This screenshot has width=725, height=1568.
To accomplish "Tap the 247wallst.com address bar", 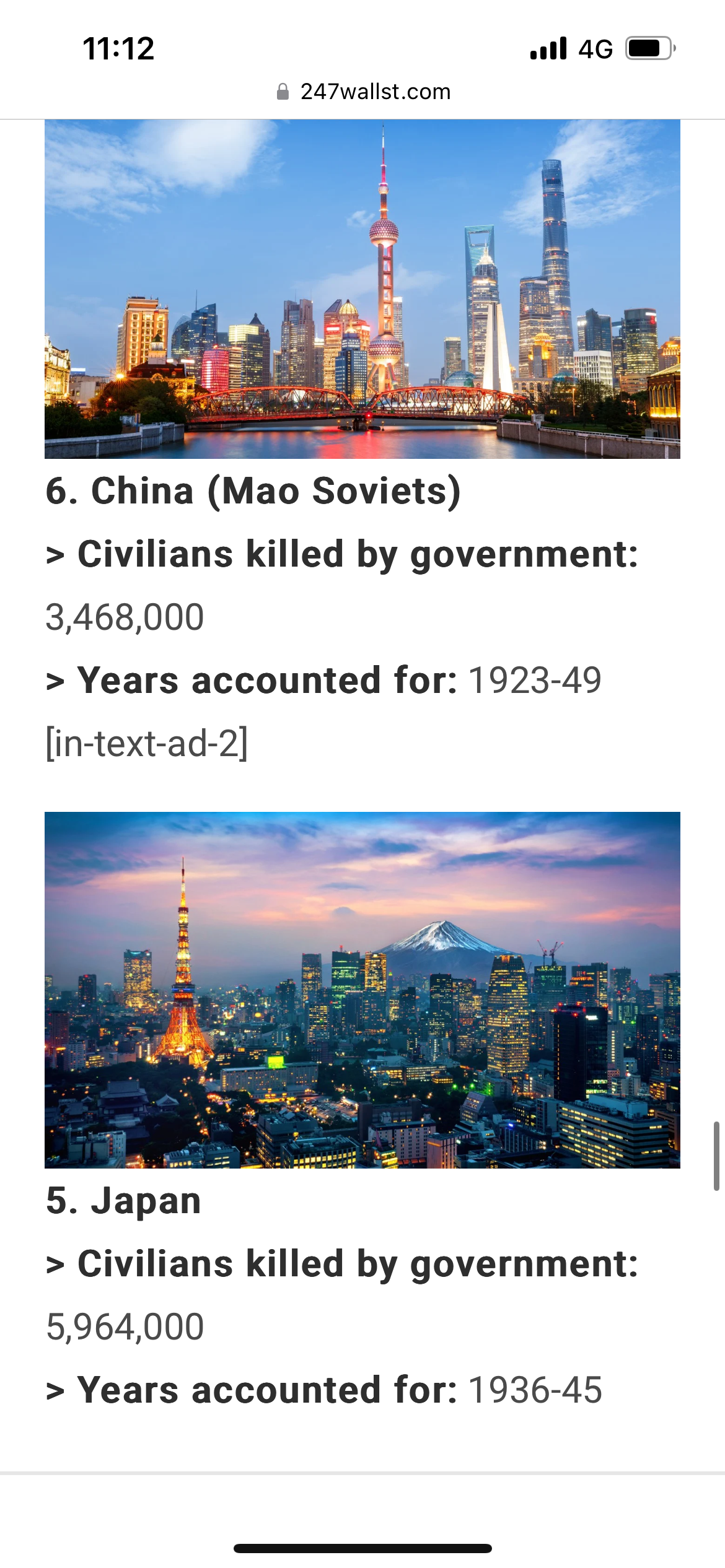I will 364,92.
